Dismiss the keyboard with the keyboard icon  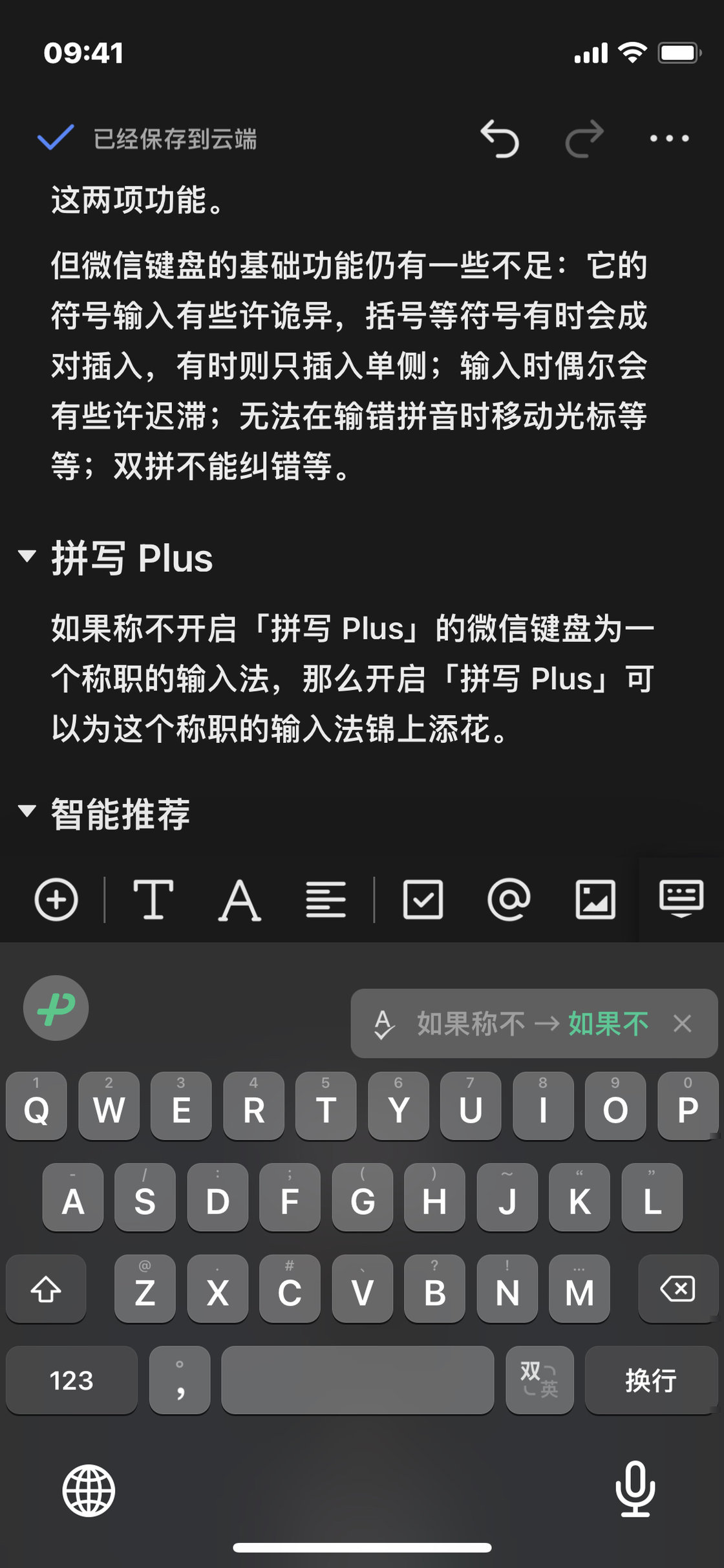pyautogui.click(x=681, y=899)
